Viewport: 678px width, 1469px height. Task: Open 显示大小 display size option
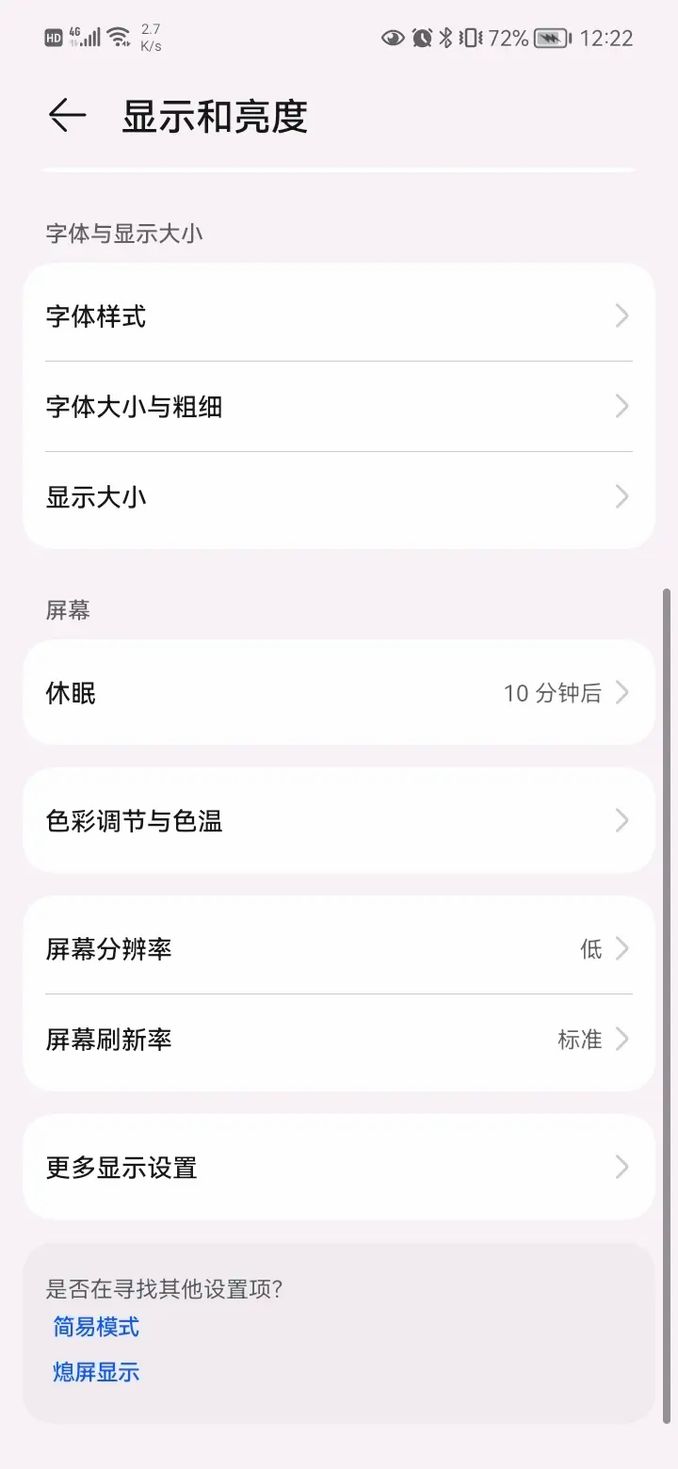click(x=338, y=497)
